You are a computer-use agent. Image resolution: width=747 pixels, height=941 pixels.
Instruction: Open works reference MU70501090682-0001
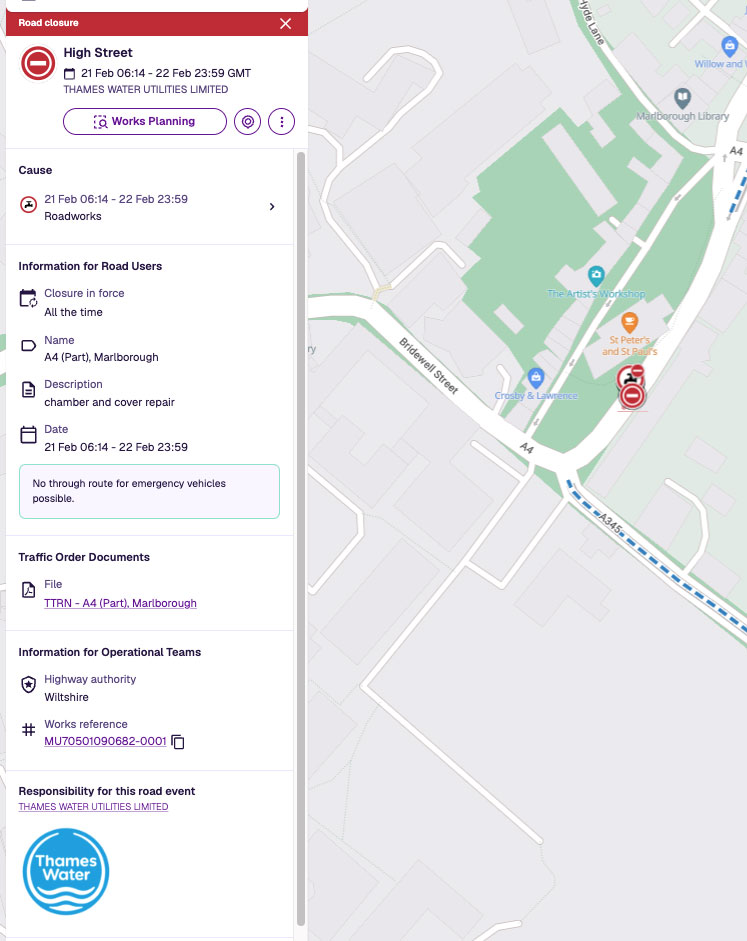105,741
